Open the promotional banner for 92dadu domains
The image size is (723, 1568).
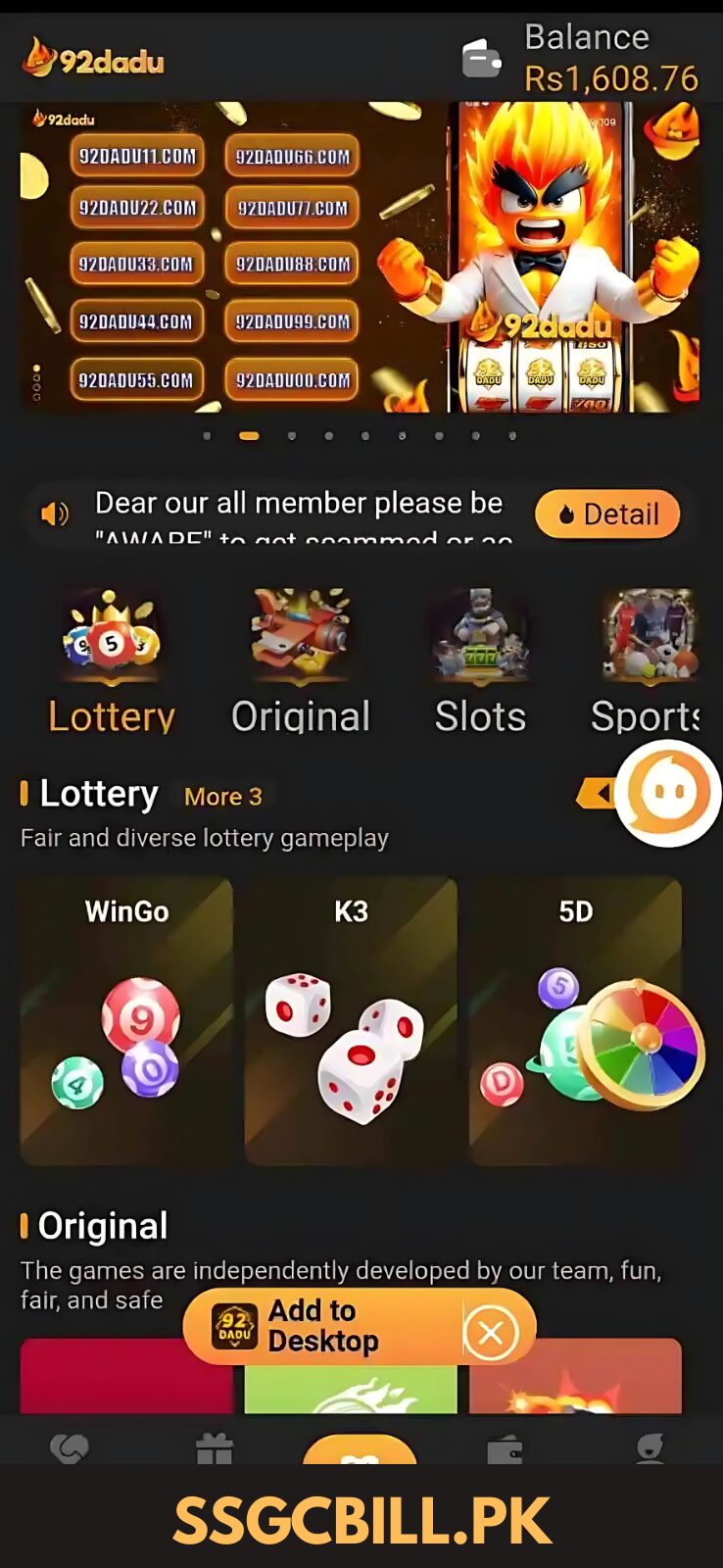tap(361, 257)
